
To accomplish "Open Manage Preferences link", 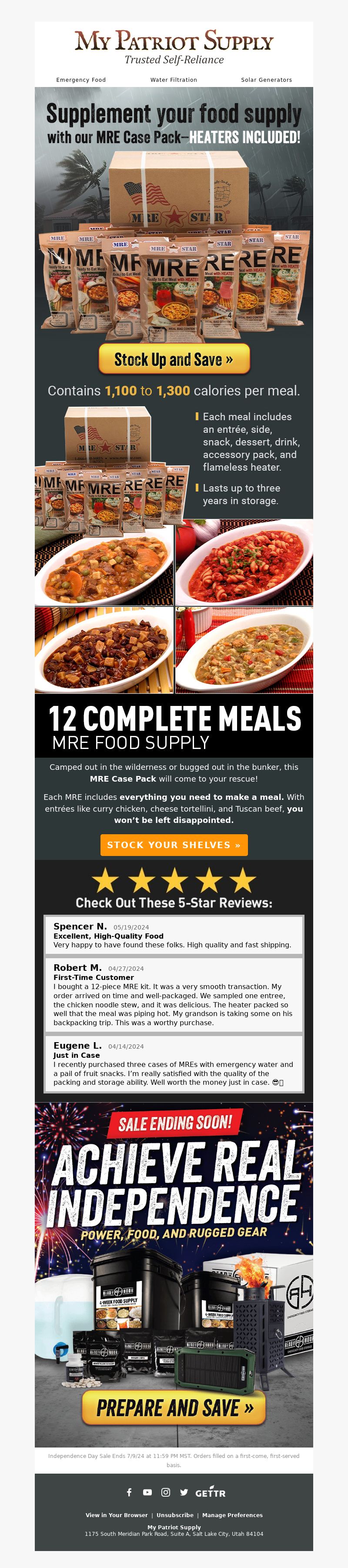I will [x=232, y=1515].
